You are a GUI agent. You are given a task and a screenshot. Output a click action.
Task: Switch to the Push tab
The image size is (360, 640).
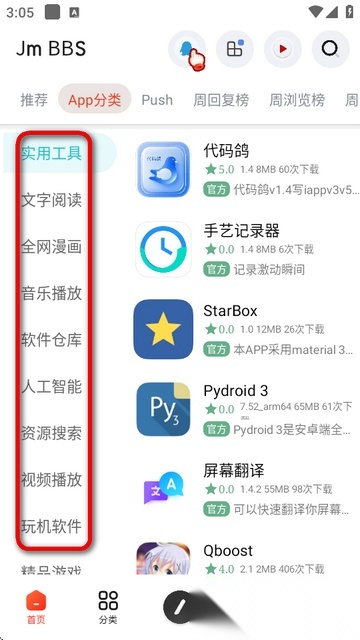coord(157,100)
